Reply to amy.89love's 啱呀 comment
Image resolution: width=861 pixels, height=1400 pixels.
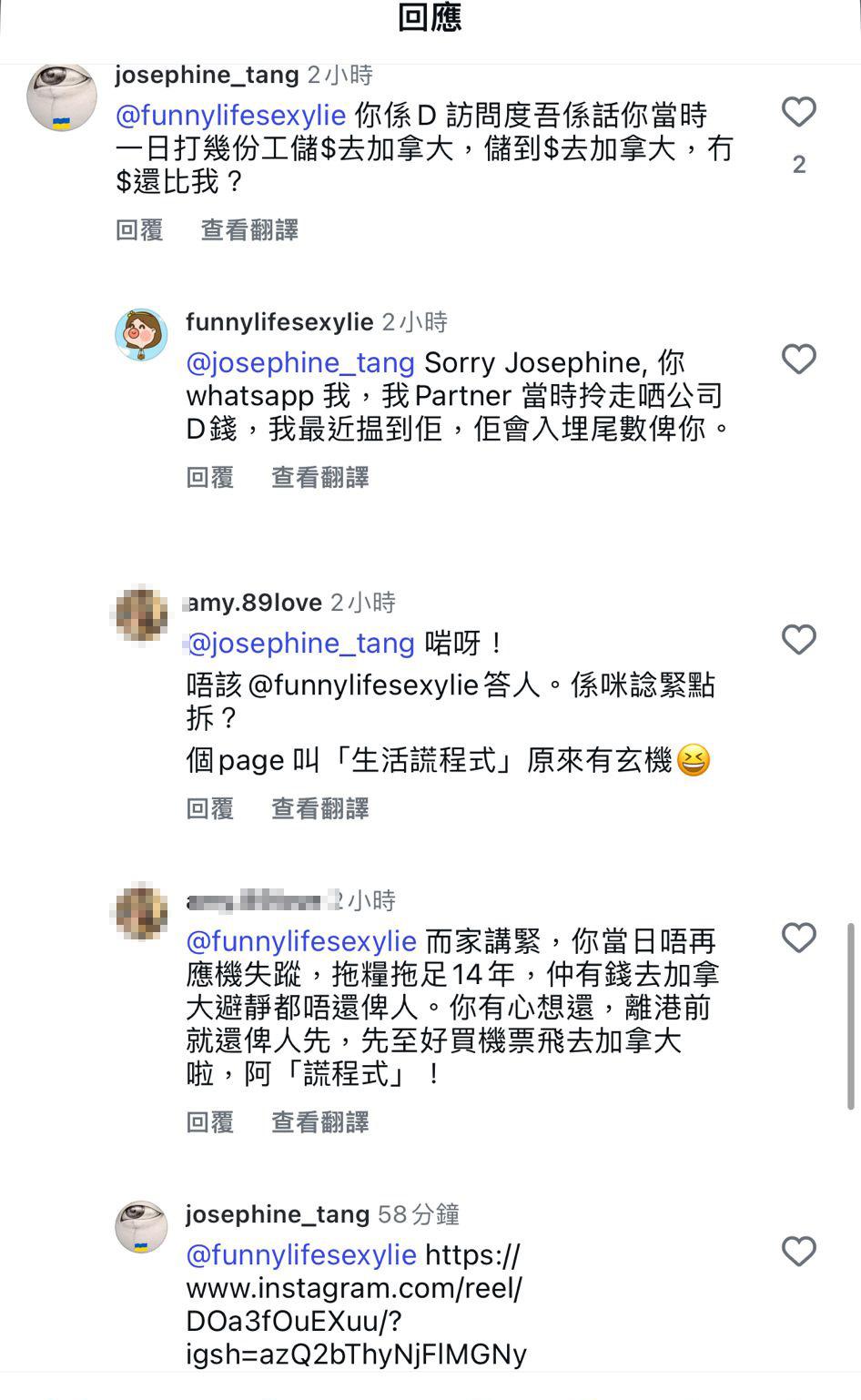pos(210,808)
